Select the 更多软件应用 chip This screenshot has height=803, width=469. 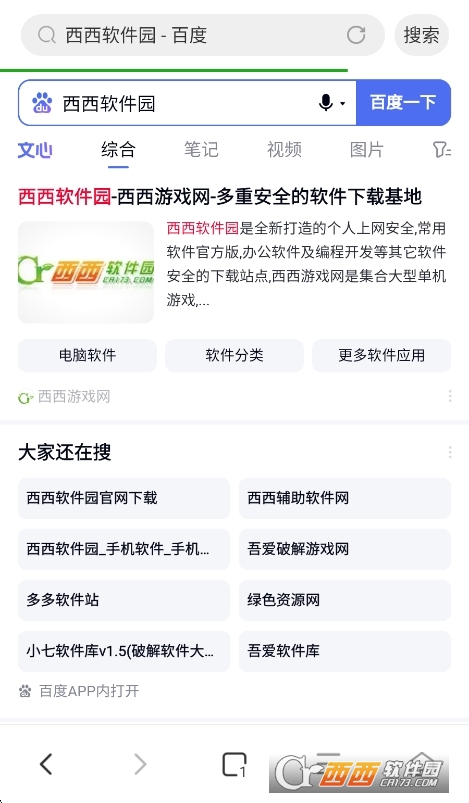[x=381, y=355]
